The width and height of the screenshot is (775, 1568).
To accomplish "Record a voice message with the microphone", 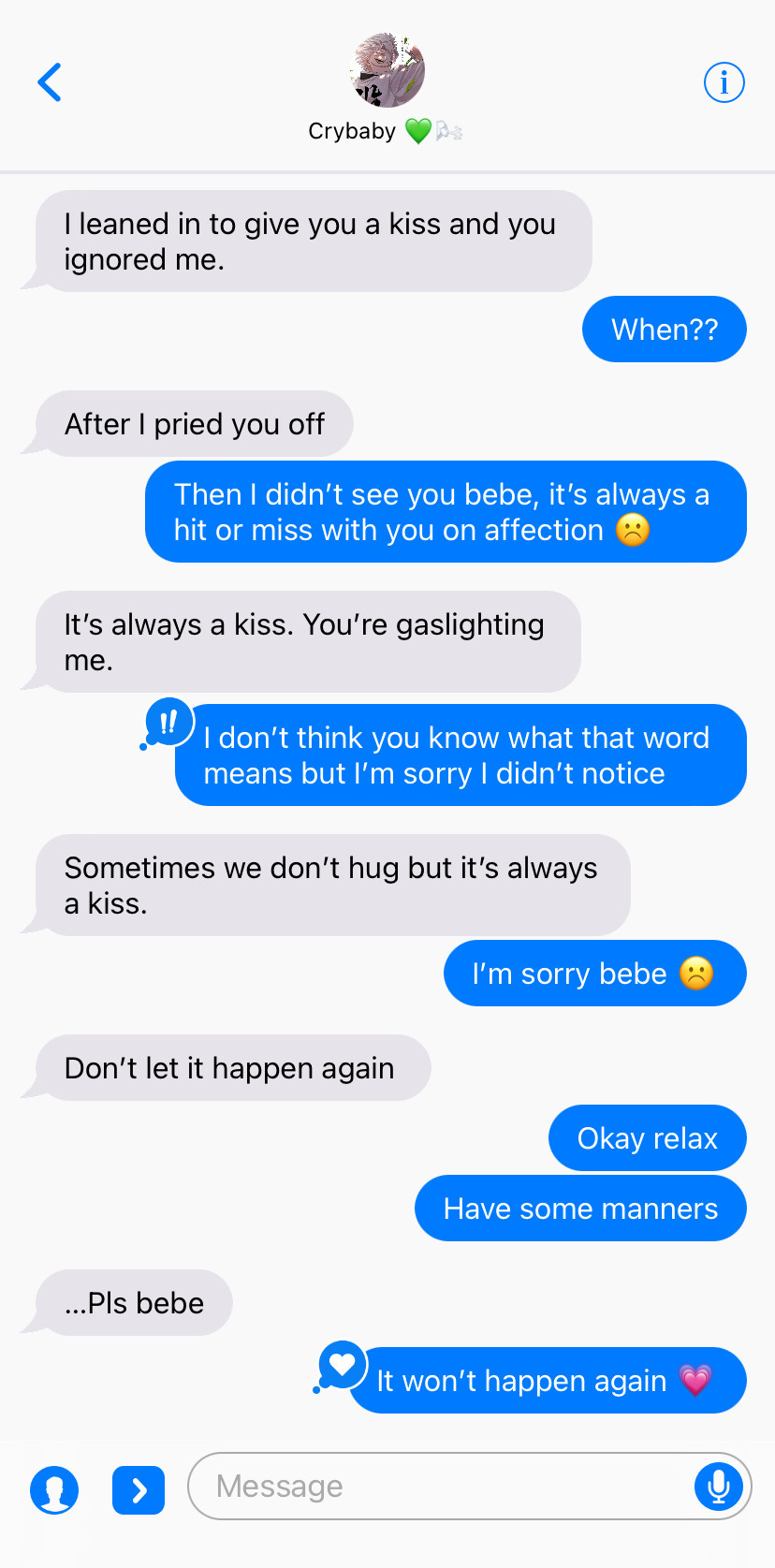I will (719, 1486).
